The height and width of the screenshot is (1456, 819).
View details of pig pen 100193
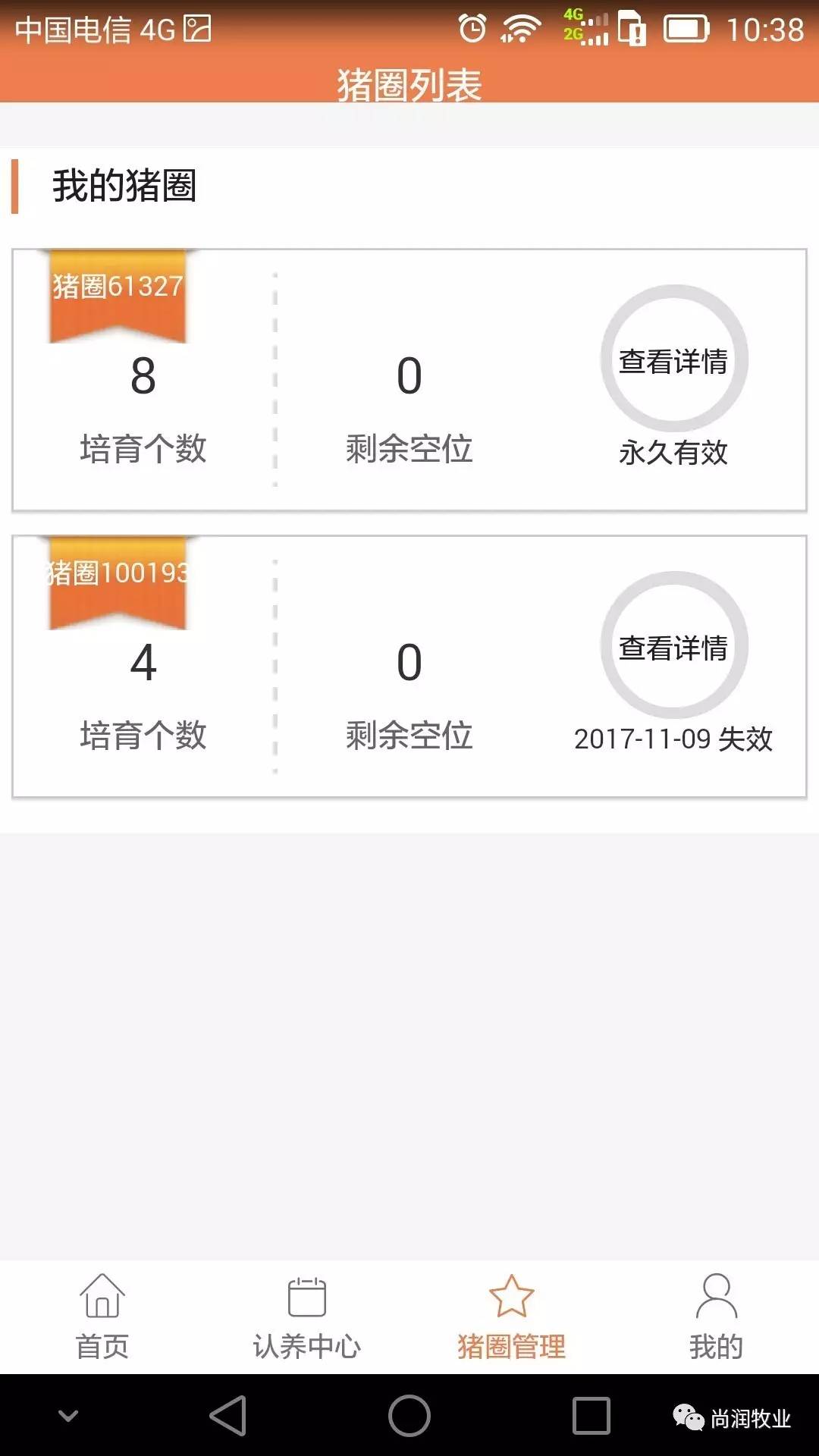[x=674, y=645]
